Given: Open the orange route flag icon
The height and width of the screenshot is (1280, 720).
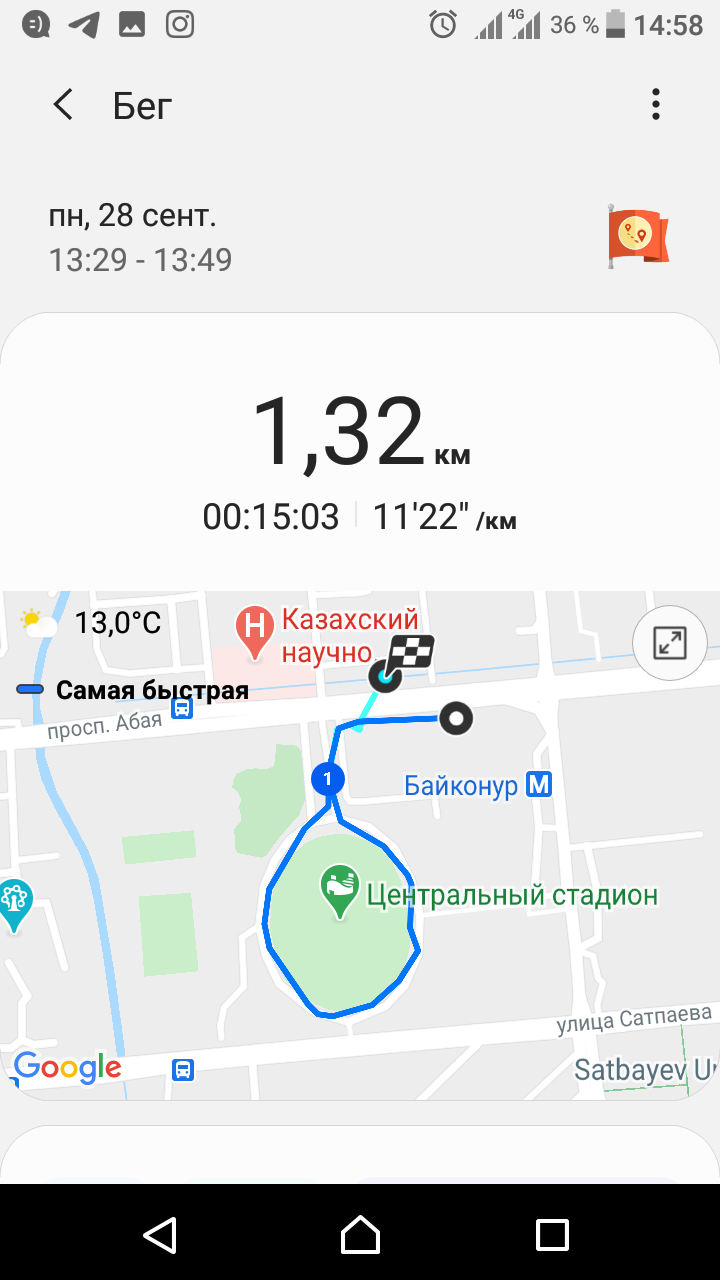Looking at the screenshot, I should point(637,236).
